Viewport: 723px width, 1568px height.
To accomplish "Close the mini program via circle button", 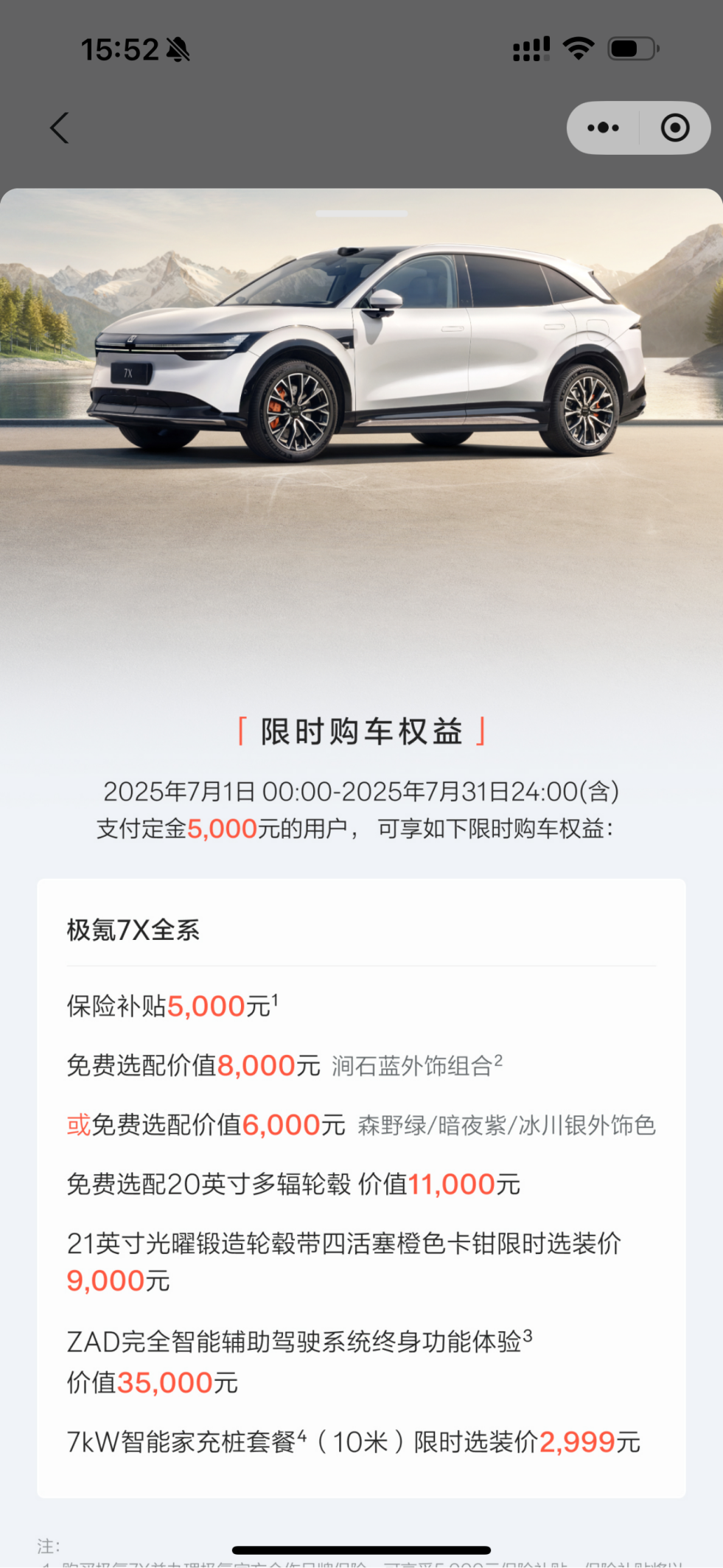I will pos(674,128).
